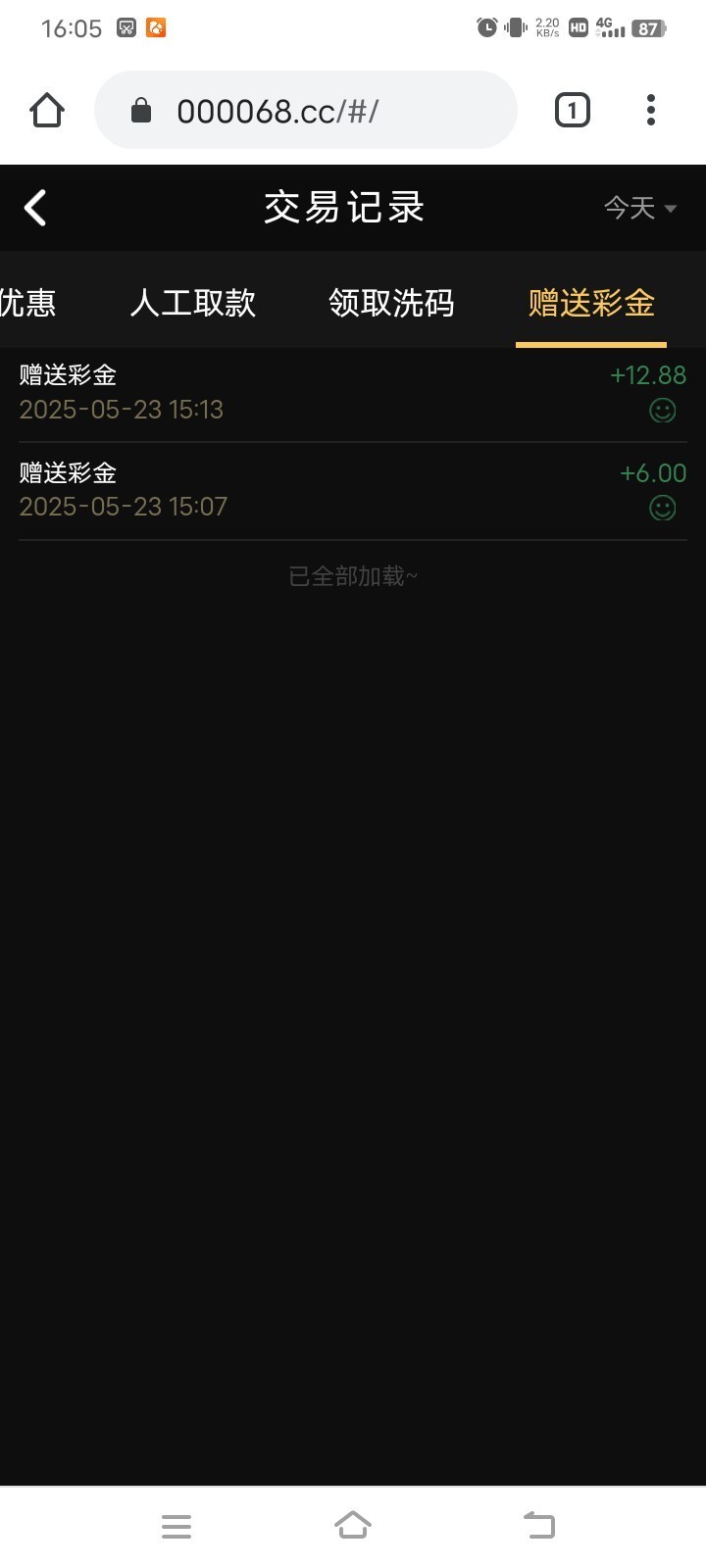Open the browser overflow menu

click(x=651, y=110)
